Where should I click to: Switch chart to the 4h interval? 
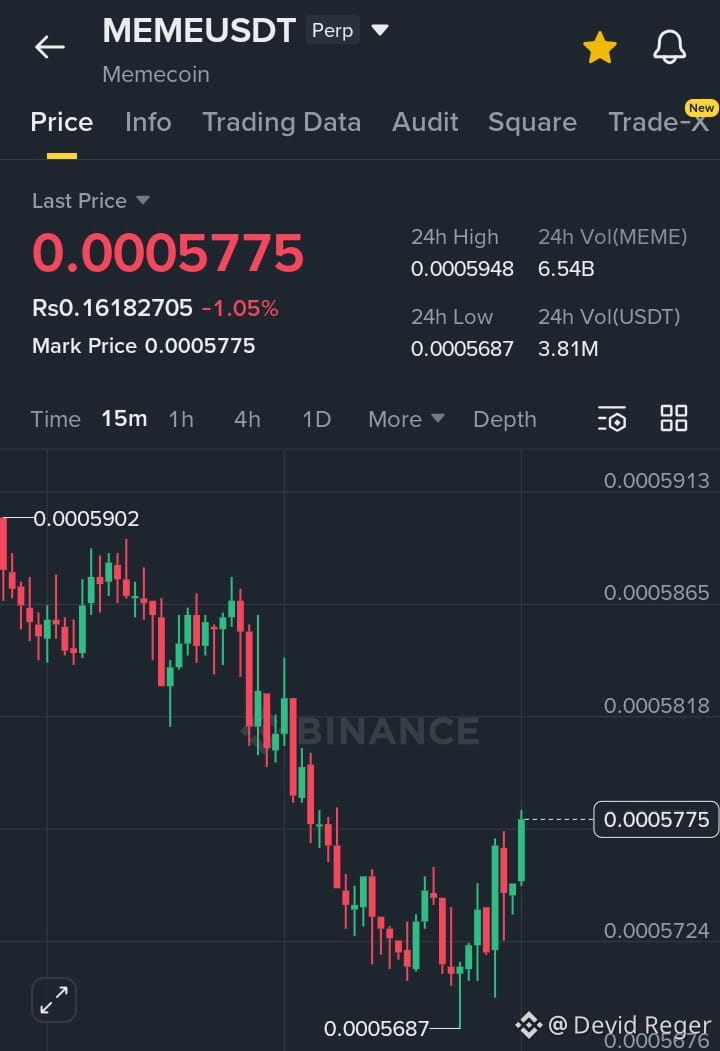[247, 419]
